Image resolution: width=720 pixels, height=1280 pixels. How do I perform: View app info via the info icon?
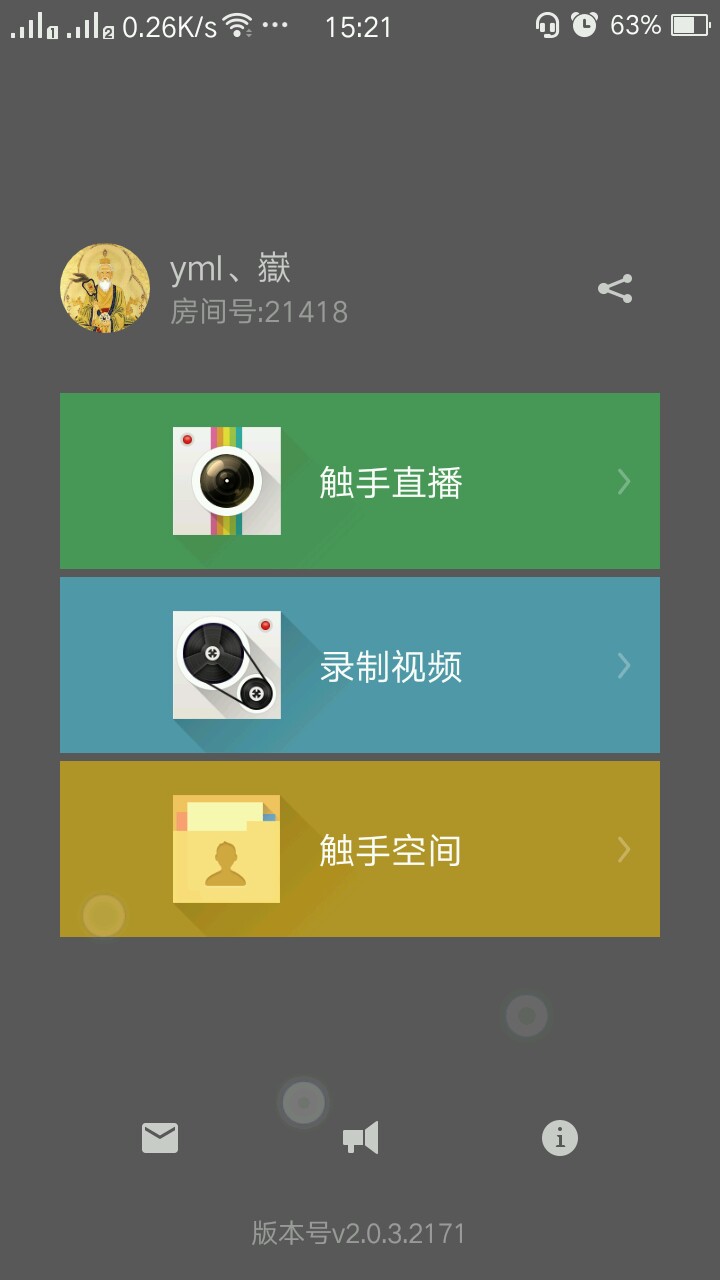point(560,1138)
